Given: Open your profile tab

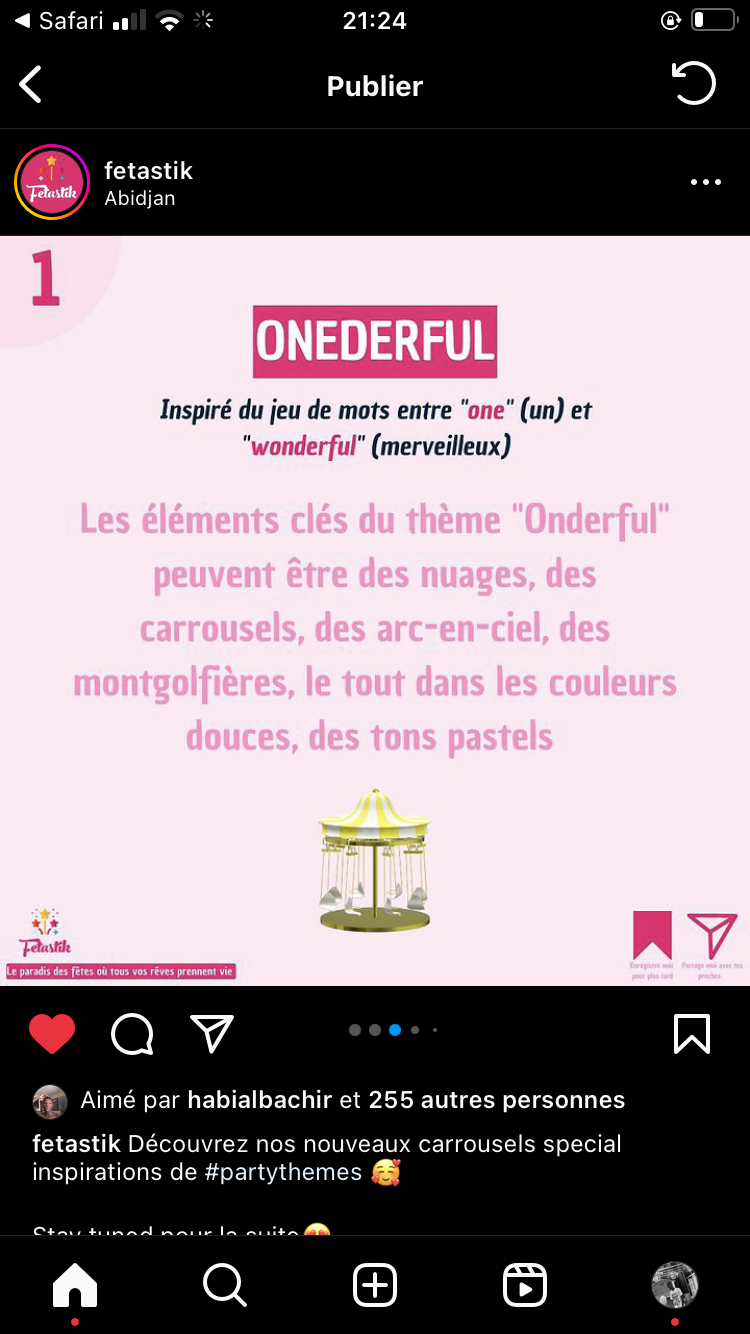Looking at the screenshot, I should pos(675,1285).
